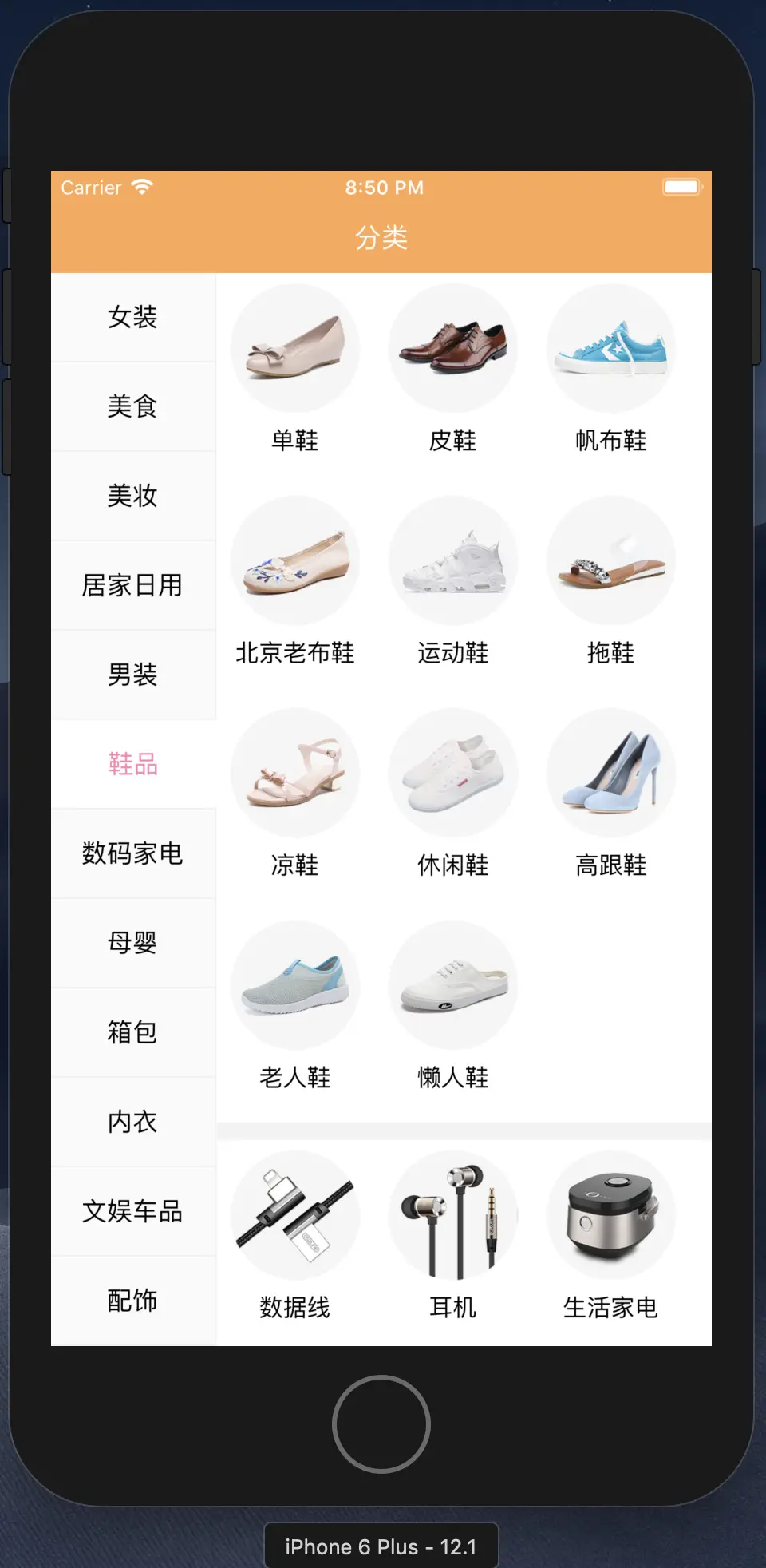
Task: Select 居家日用 in the sidebar
Action: (x=133, y=585)
